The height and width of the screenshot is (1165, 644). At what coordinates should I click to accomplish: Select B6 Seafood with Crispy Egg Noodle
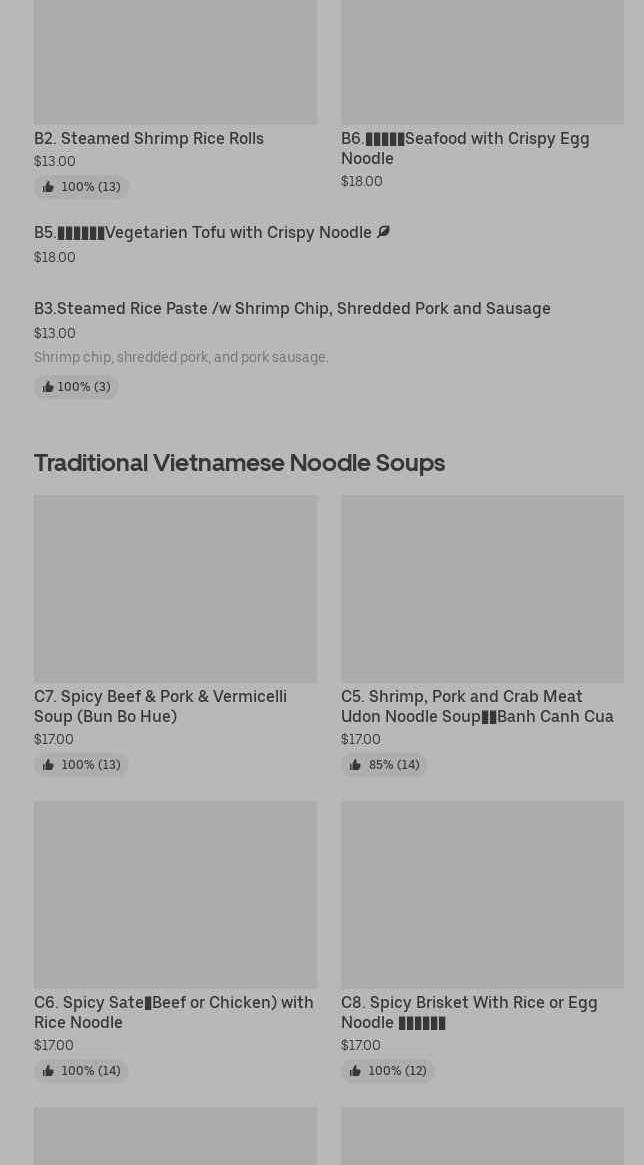click(x=465, y=148)
